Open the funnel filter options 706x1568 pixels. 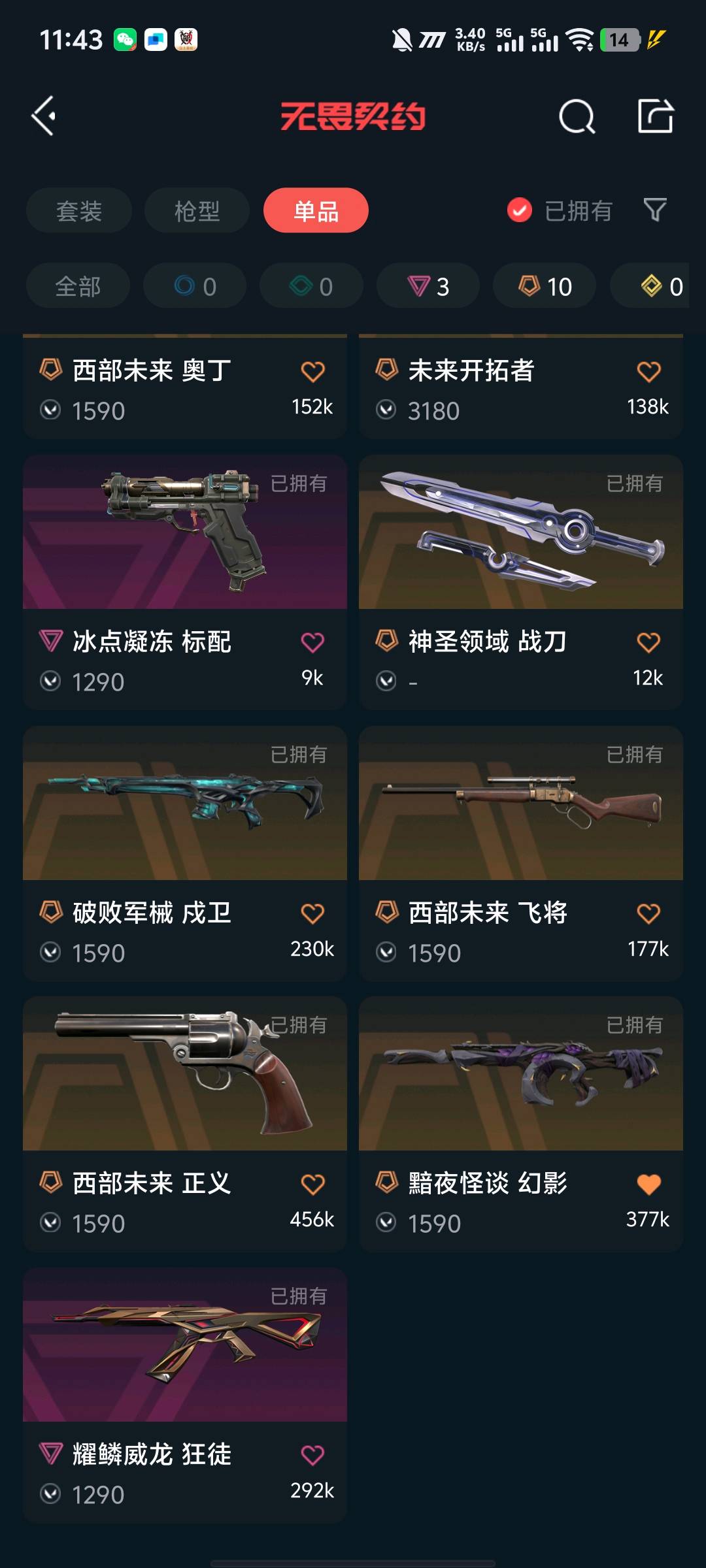(655, 210)
